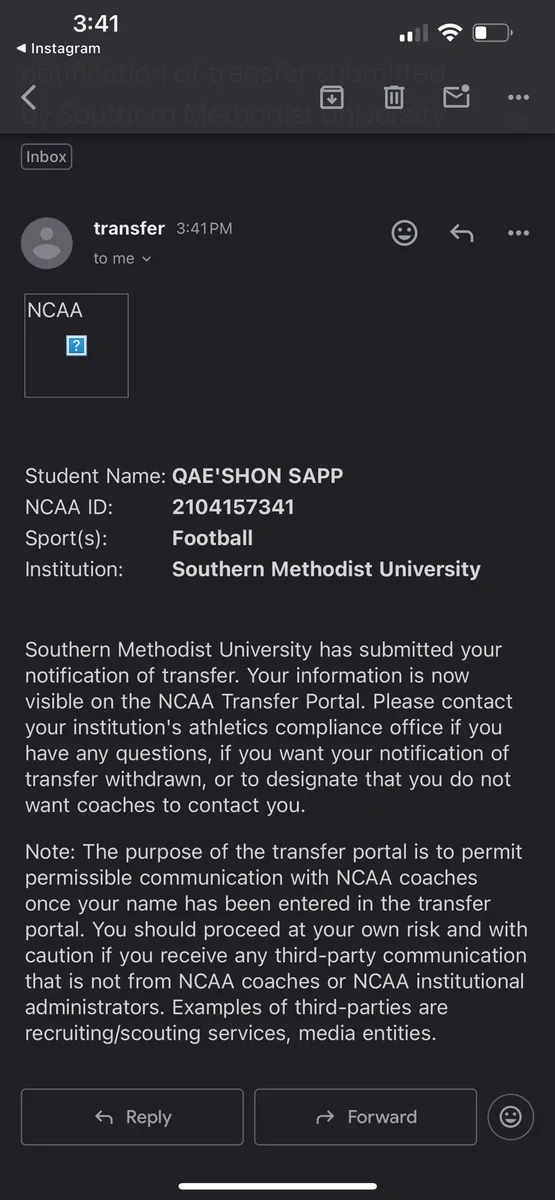Open sender transfer's profile avatar
This screenshot has width=555, height=1200.
pyautogui.click(x=47, y=243)
